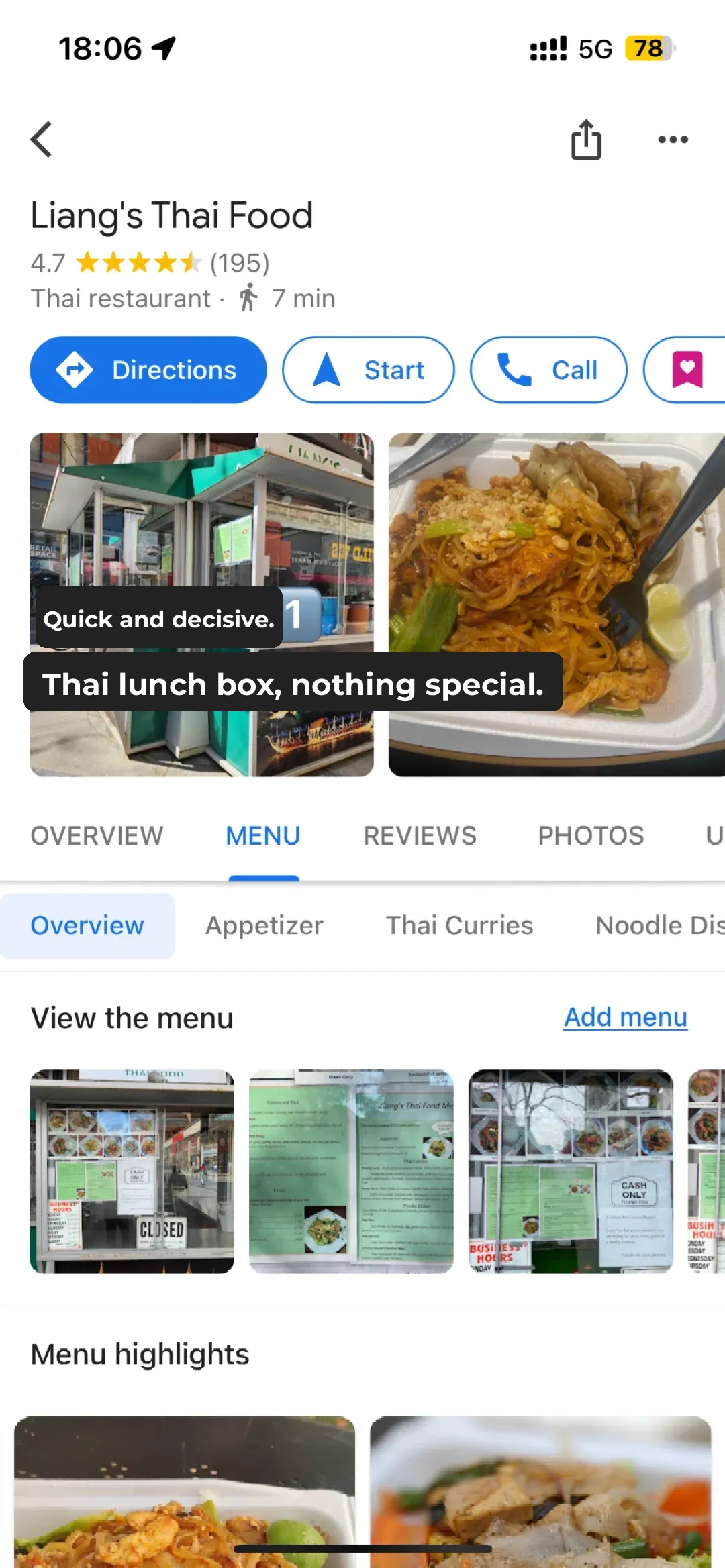Expand the Photos tab section

[x=590, y=835]
